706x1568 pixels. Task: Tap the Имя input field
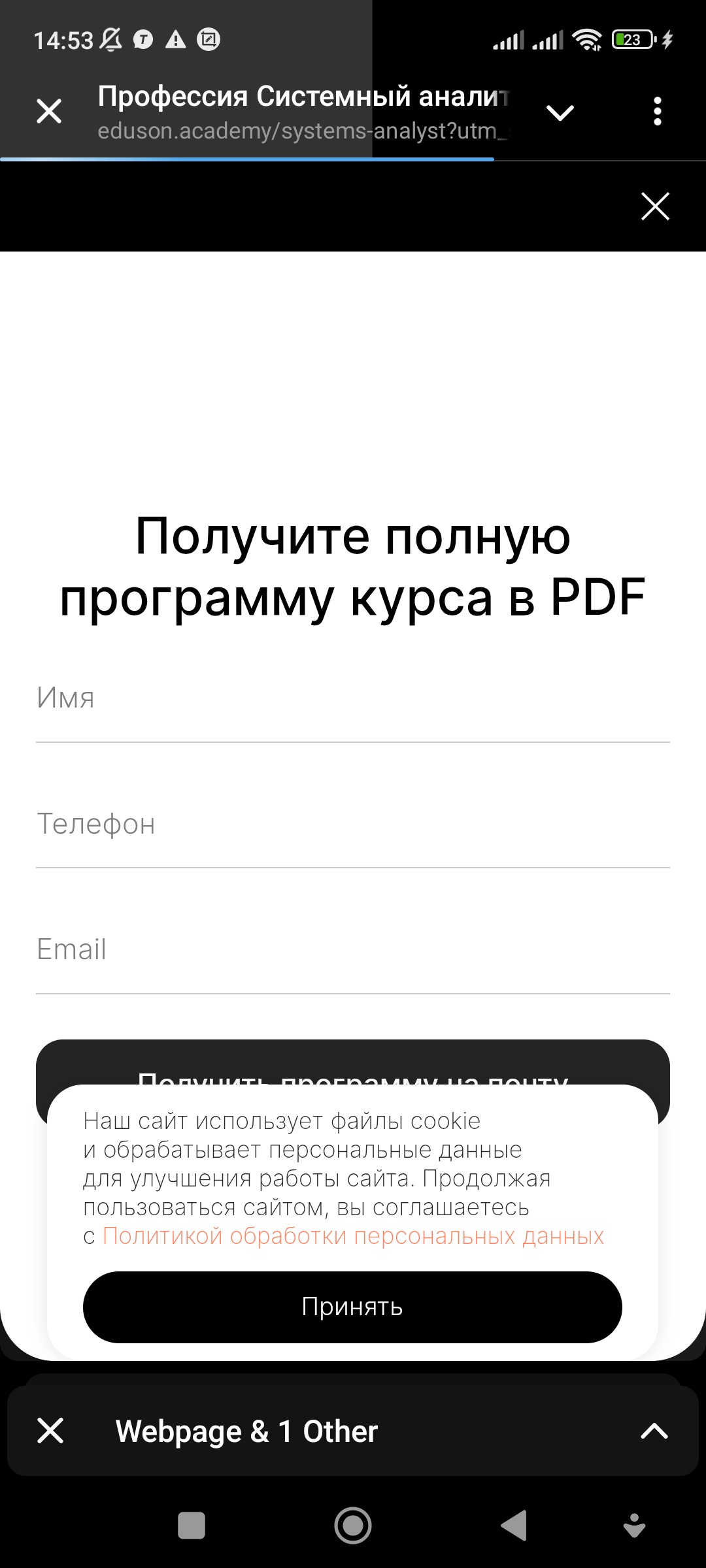(x=353, y=699)
